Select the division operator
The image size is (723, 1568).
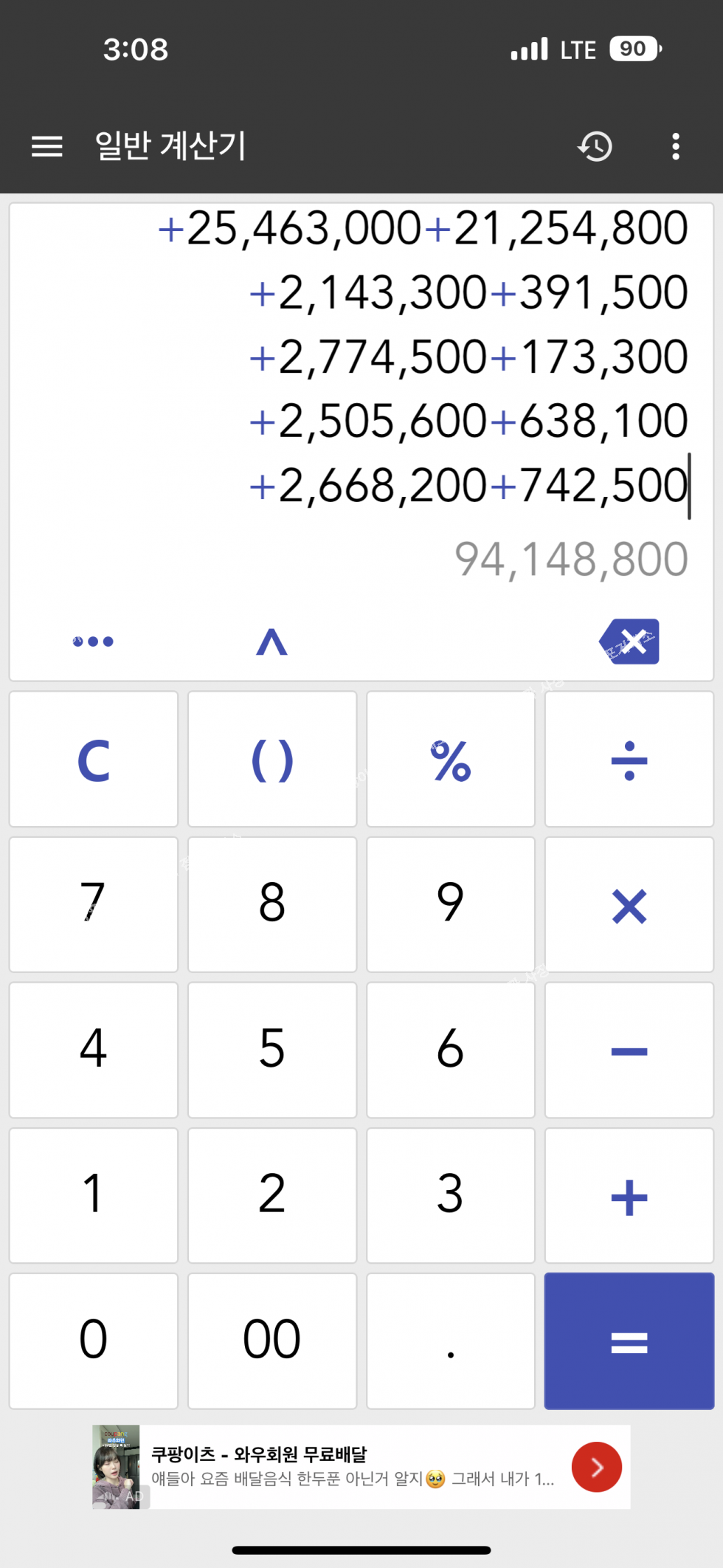point(629,760)
